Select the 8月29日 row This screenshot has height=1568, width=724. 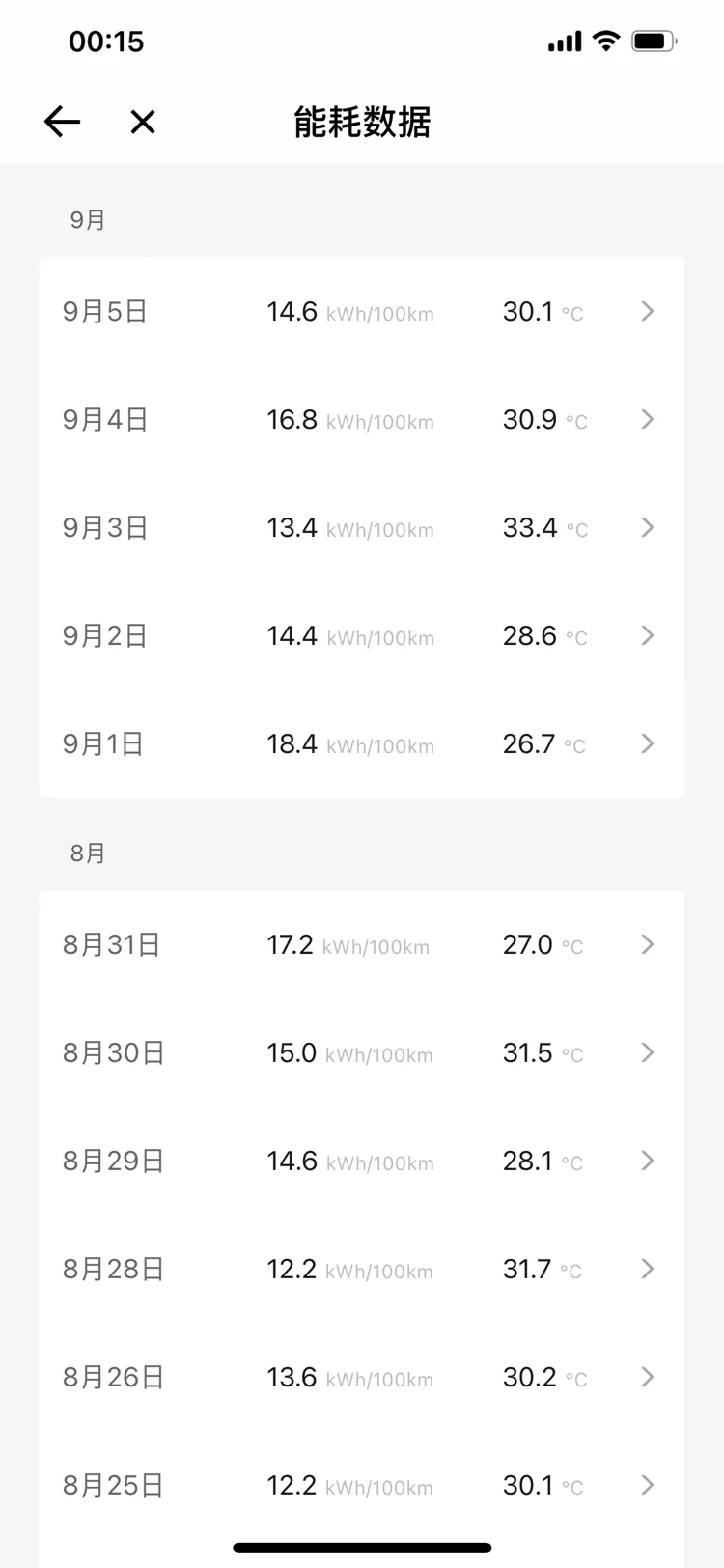(x=362, y=1161)
